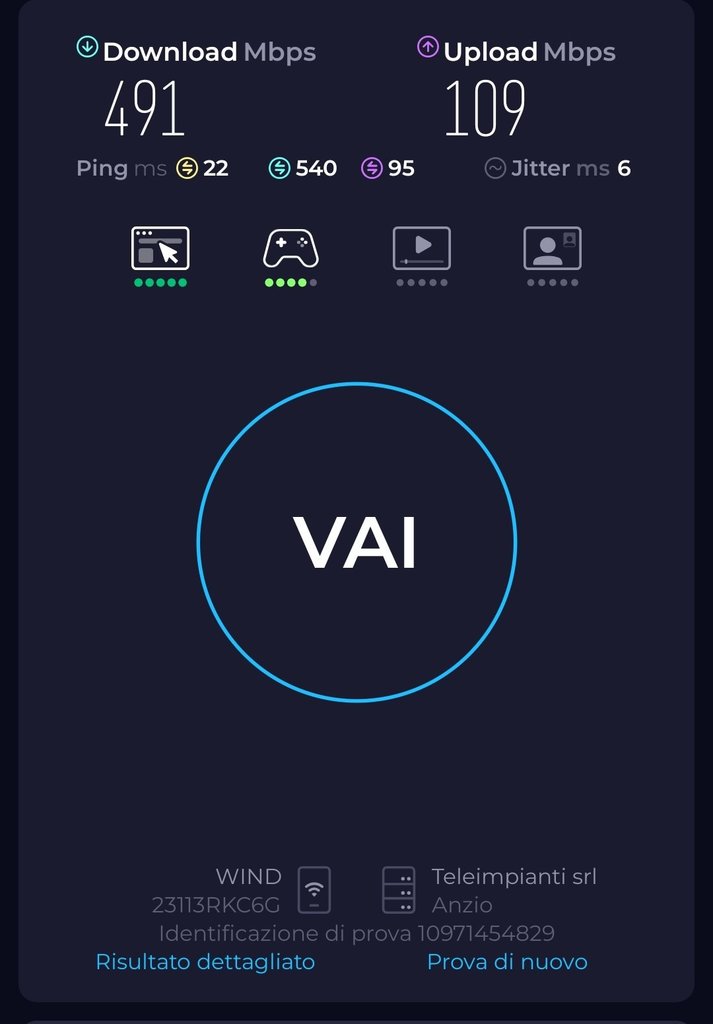Viewport: 713px width, 1024px height.
Task: Start the speed test with VAI
Action: click(356, 541)
